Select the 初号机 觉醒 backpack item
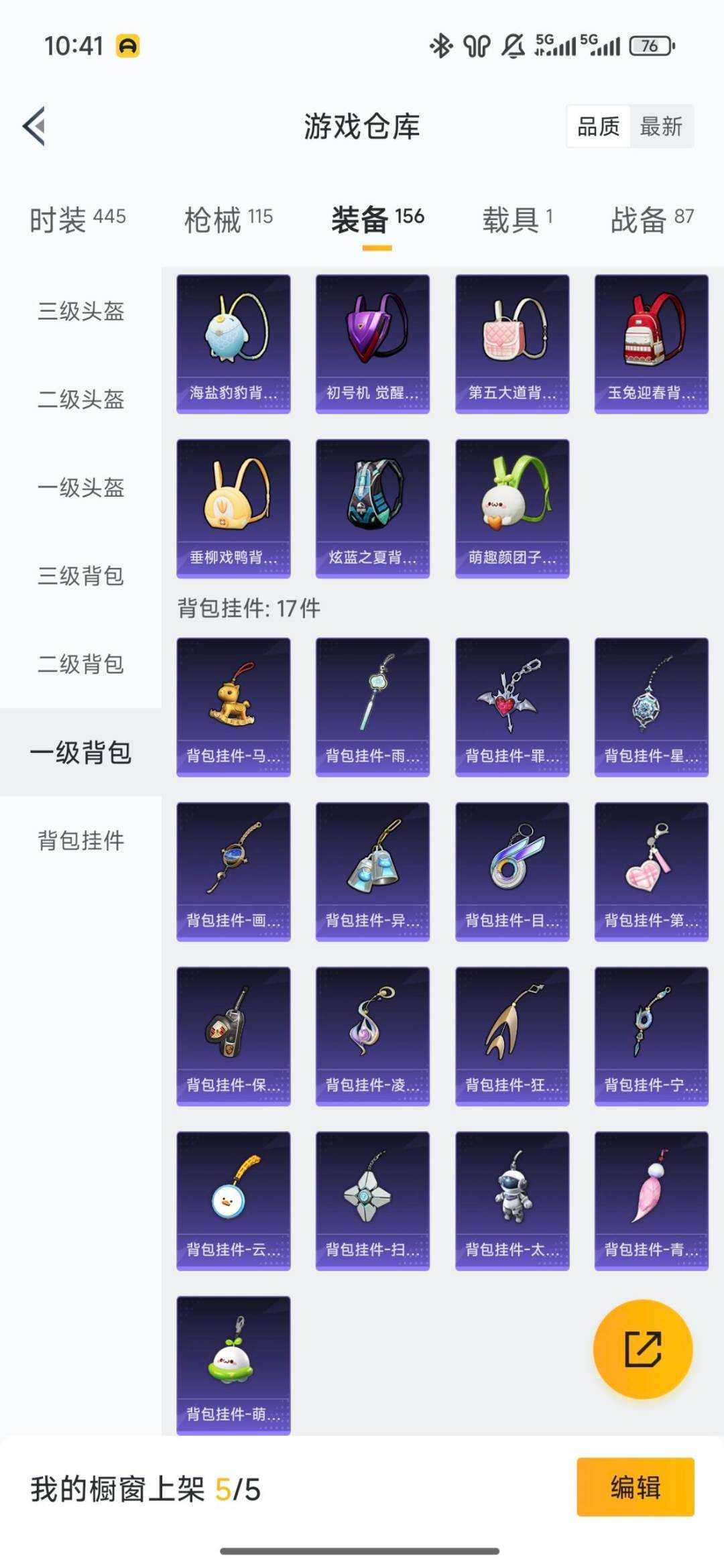This screenshot has height=1568, width=724. click(372, 342)
